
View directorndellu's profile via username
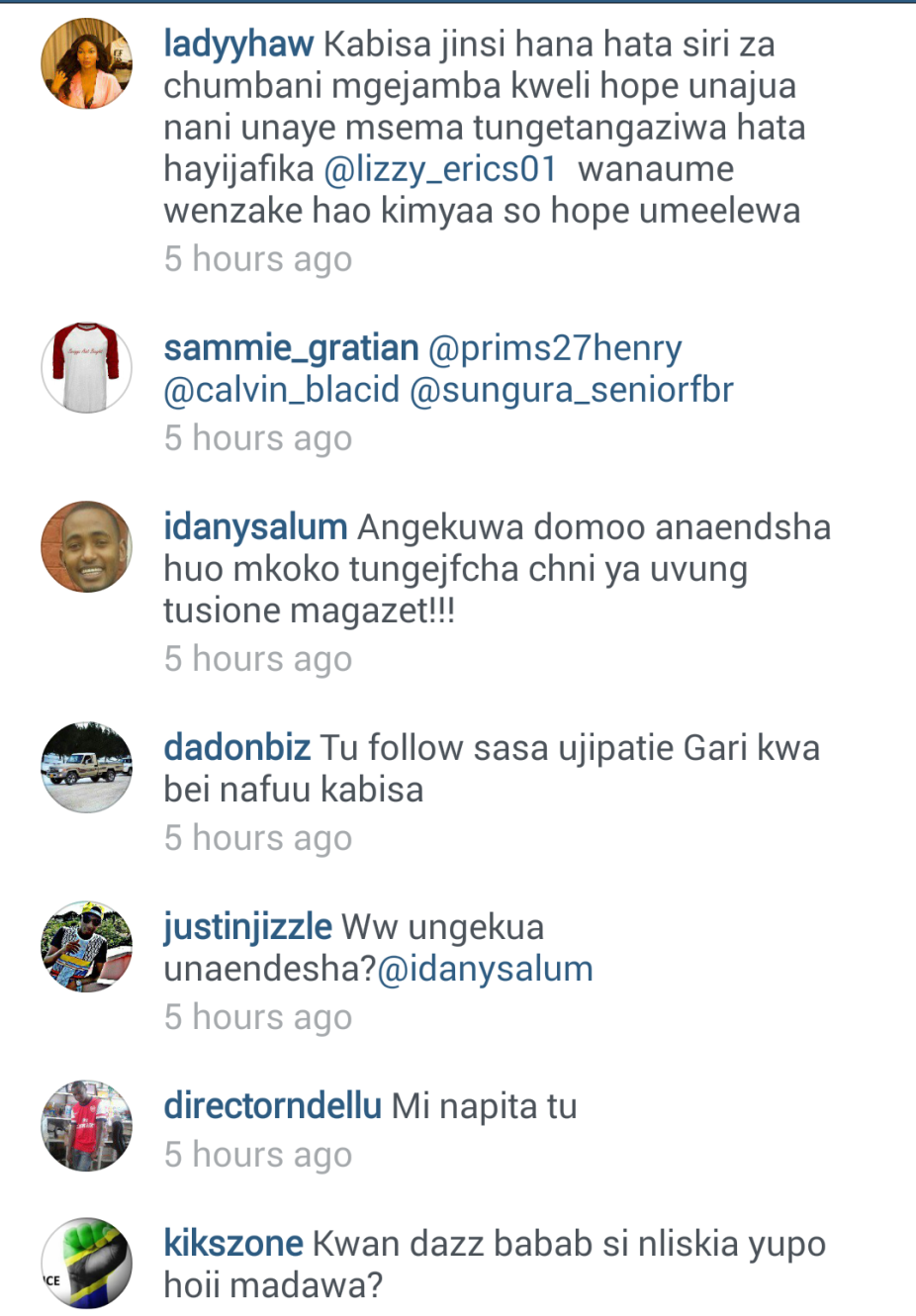pyautogui.click(x=272, y=1106)
